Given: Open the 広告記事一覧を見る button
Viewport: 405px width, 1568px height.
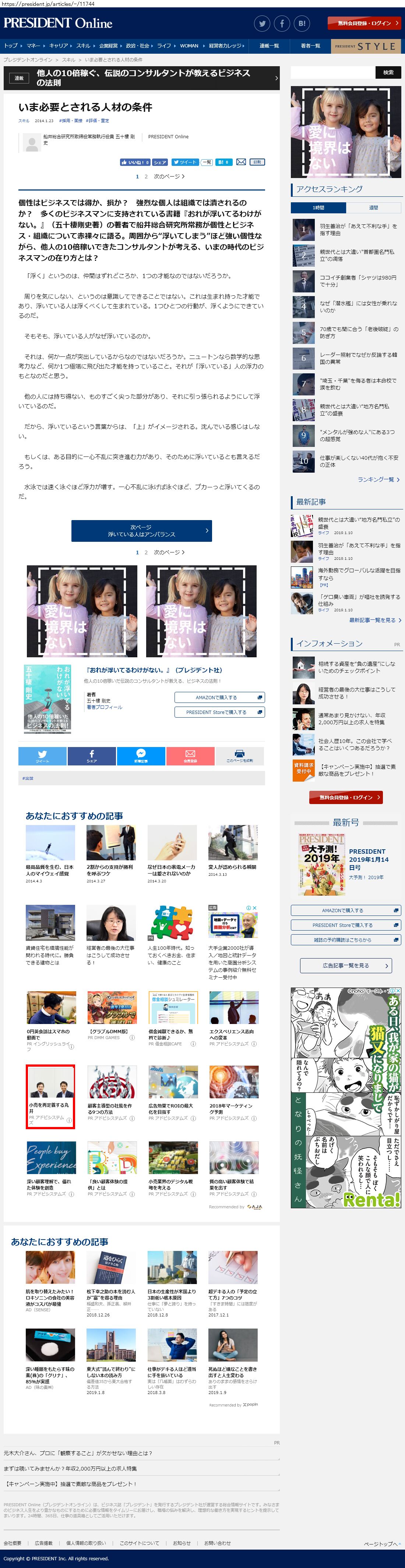Looking at the screenshot, I should coord(346,966).
